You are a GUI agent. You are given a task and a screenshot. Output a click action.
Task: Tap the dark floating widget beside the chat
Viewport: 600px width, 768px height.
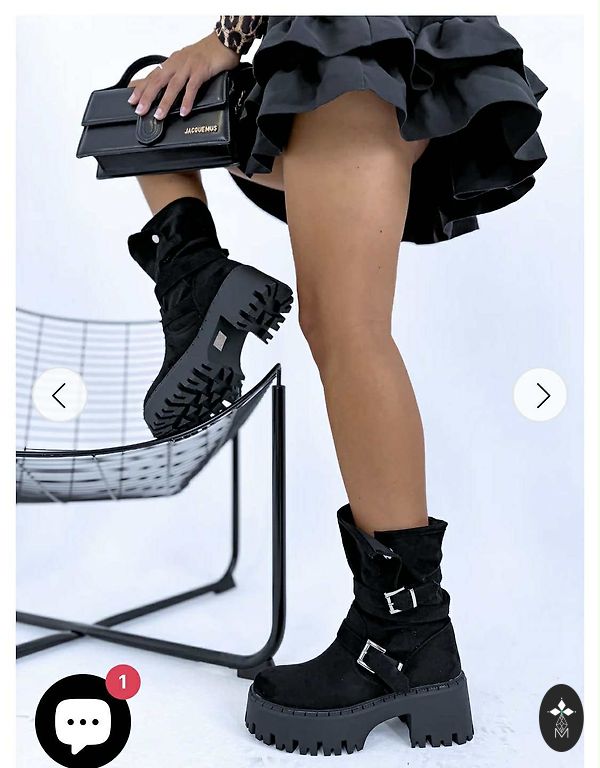click(x=560, y=717)
